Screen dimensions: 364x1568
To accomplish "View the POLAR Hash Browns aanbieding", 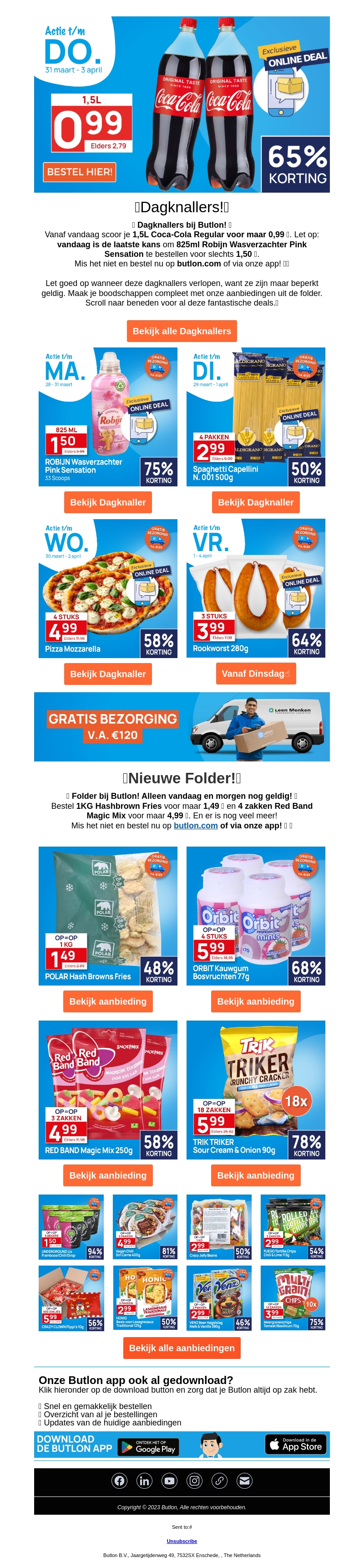I will tap(107, 1001).
